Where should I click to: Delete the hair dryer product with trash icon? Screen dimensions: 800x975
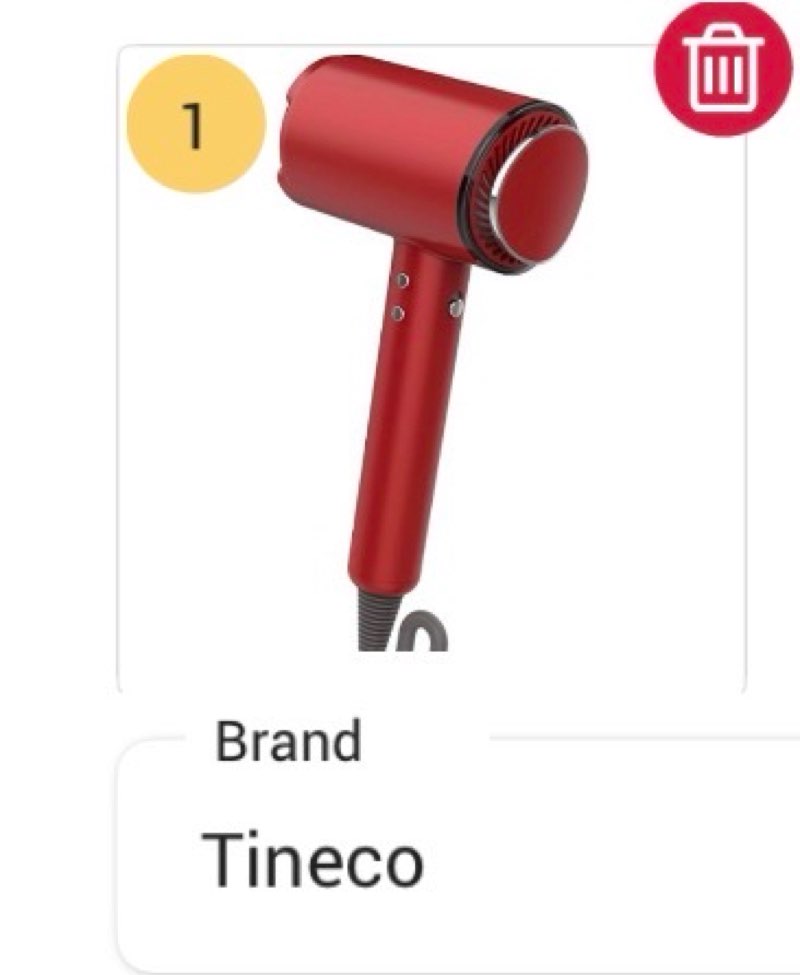[x=723, y=68]
